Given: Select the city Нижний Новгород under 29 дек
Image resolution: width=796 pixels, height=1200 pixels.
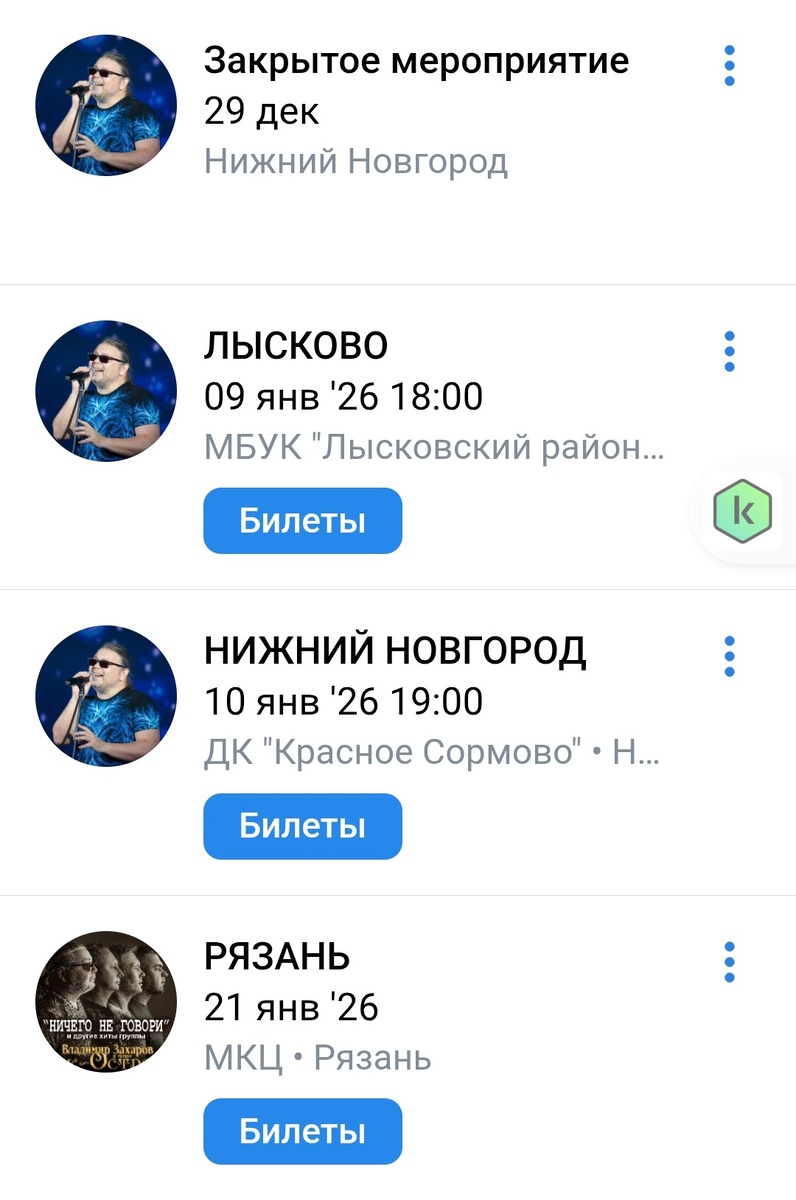Looking at the screenshot, I should click(x=356, y=159).
